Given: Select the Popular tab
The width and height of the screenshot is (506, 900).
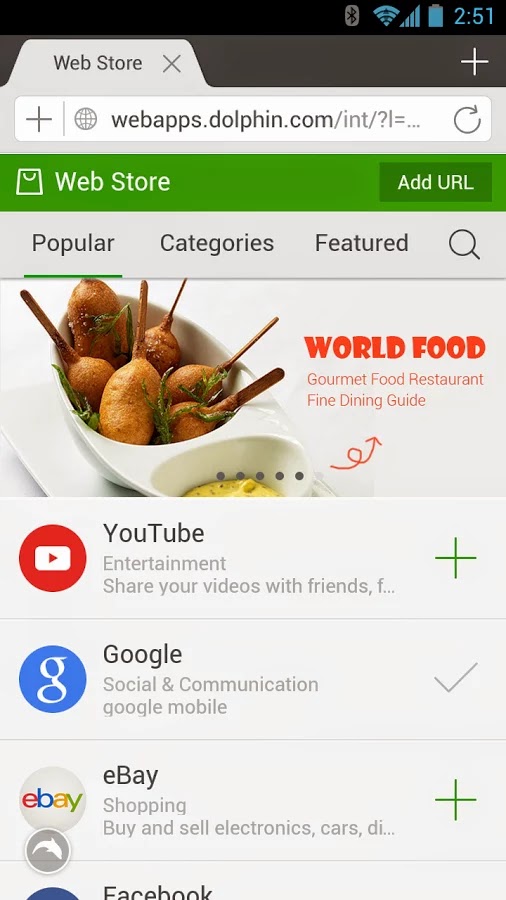Looking at the screenshot, I should (x=73, y=243).
